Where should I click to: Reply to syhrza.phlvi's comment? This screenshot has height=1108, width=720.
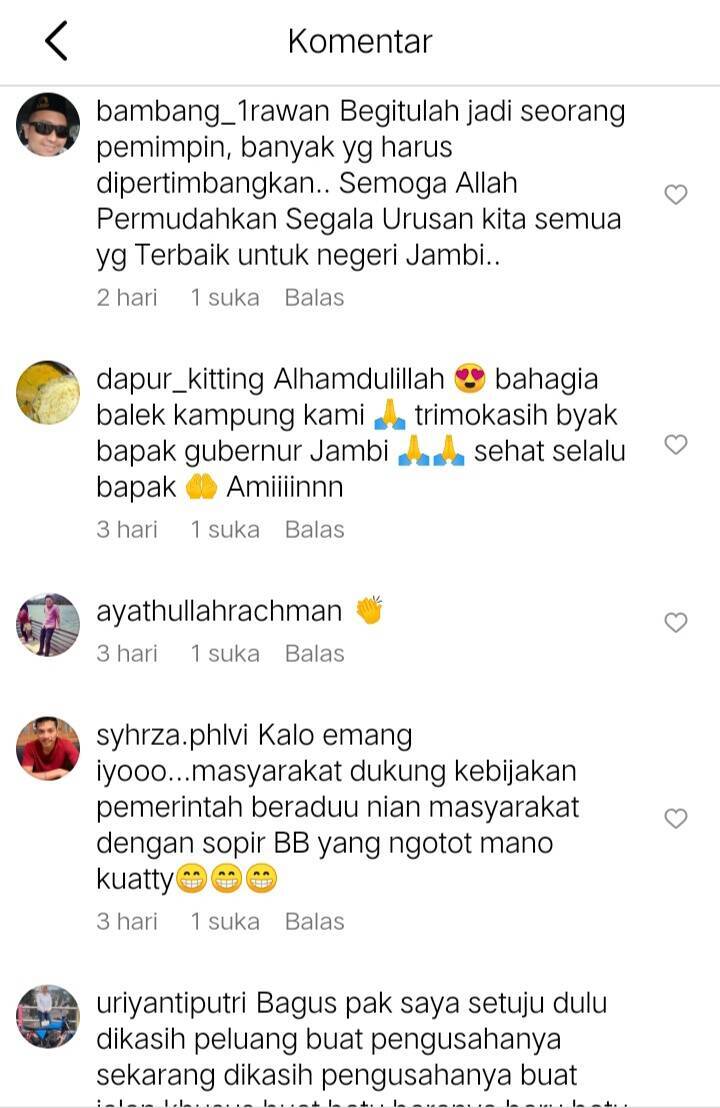pos(314,922)
